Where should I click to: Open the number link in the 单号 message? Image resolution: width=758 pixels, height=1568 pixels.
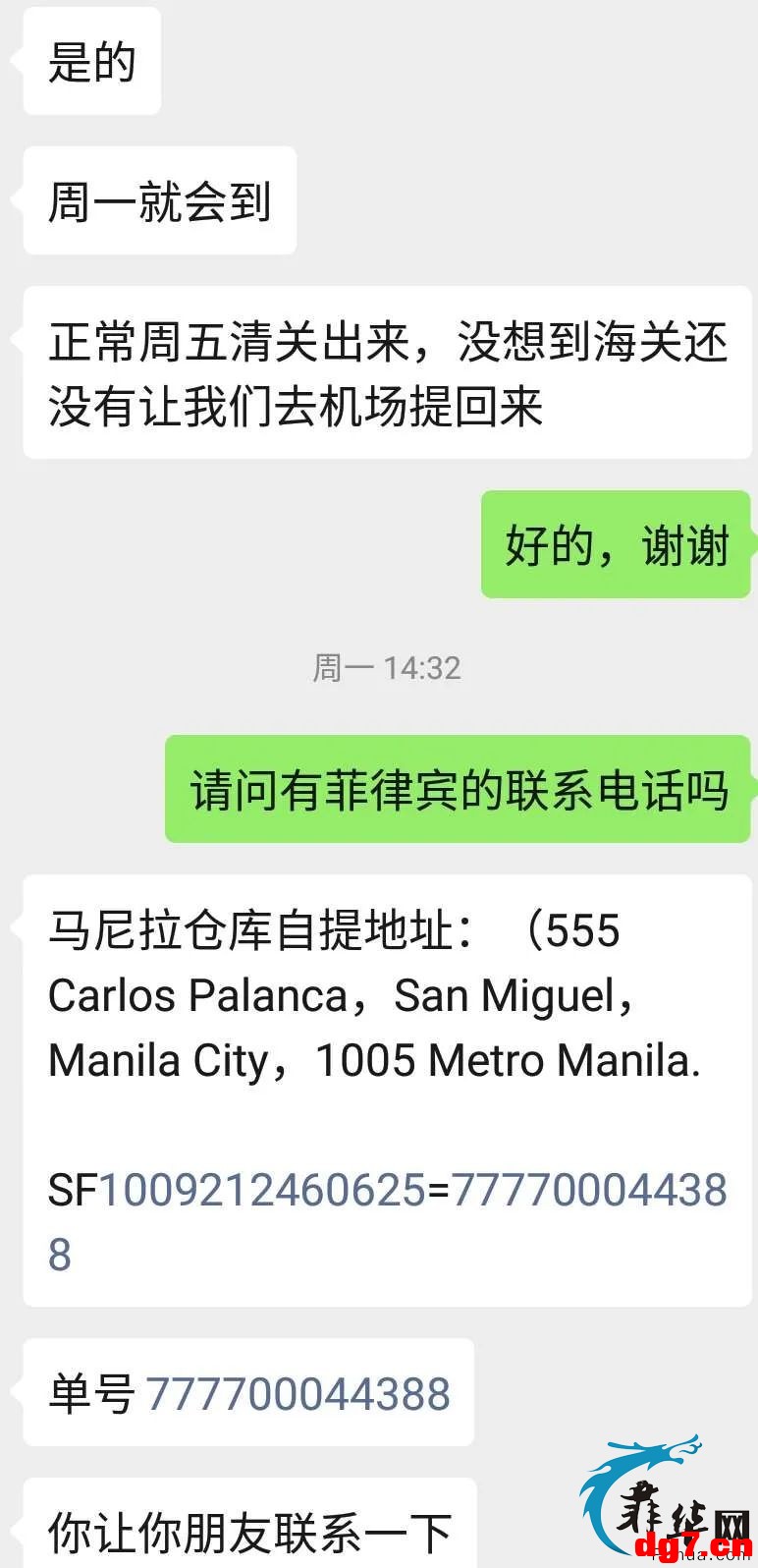pyautogui.click(x=298, y=1393)
